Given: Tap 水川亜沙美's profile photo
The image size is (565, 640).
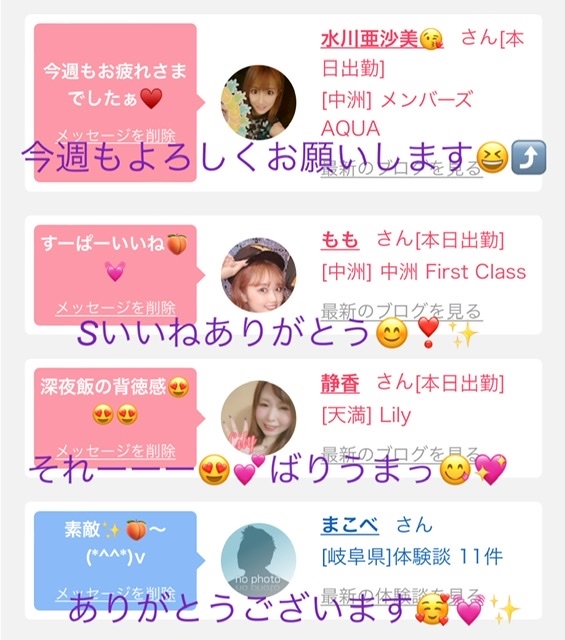Looking at the screenshot, I should tap(258, 102).
